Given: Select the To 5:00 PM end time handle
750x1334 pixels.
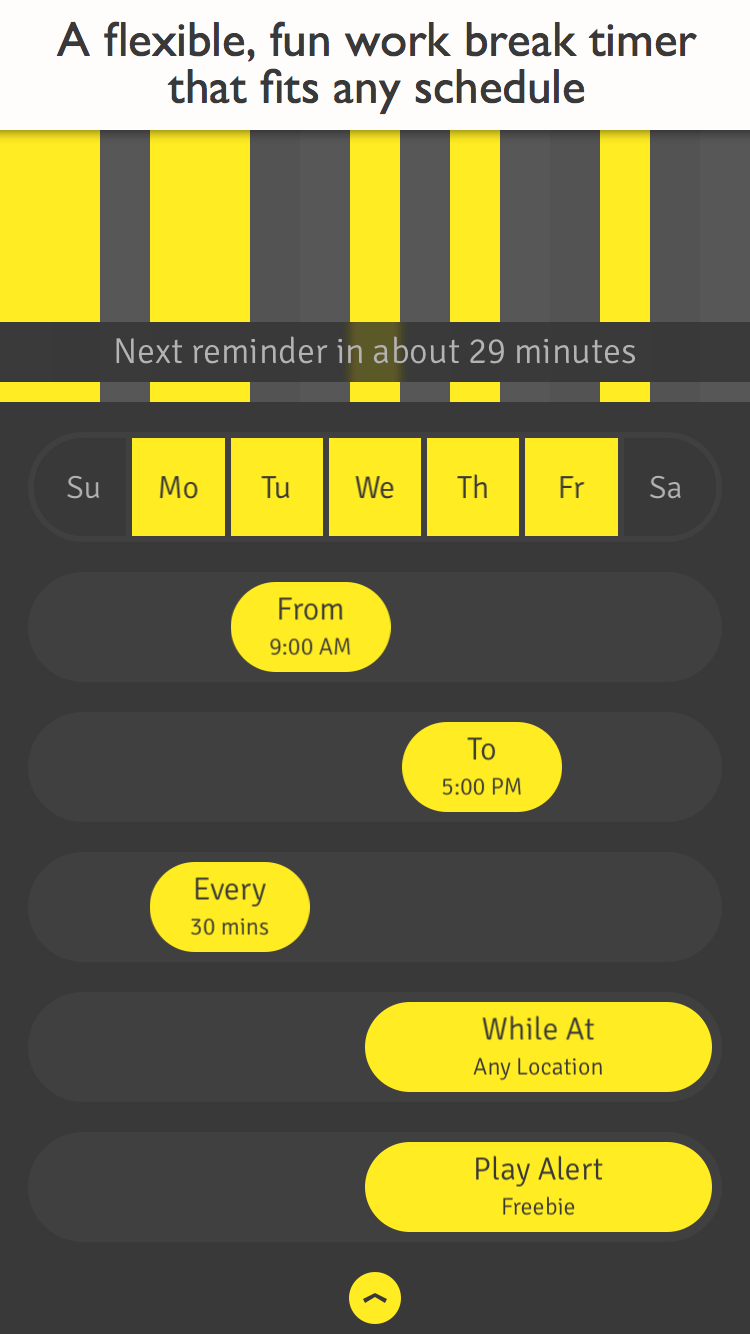Looking at the screenshot, I should (x=482, y=767).
